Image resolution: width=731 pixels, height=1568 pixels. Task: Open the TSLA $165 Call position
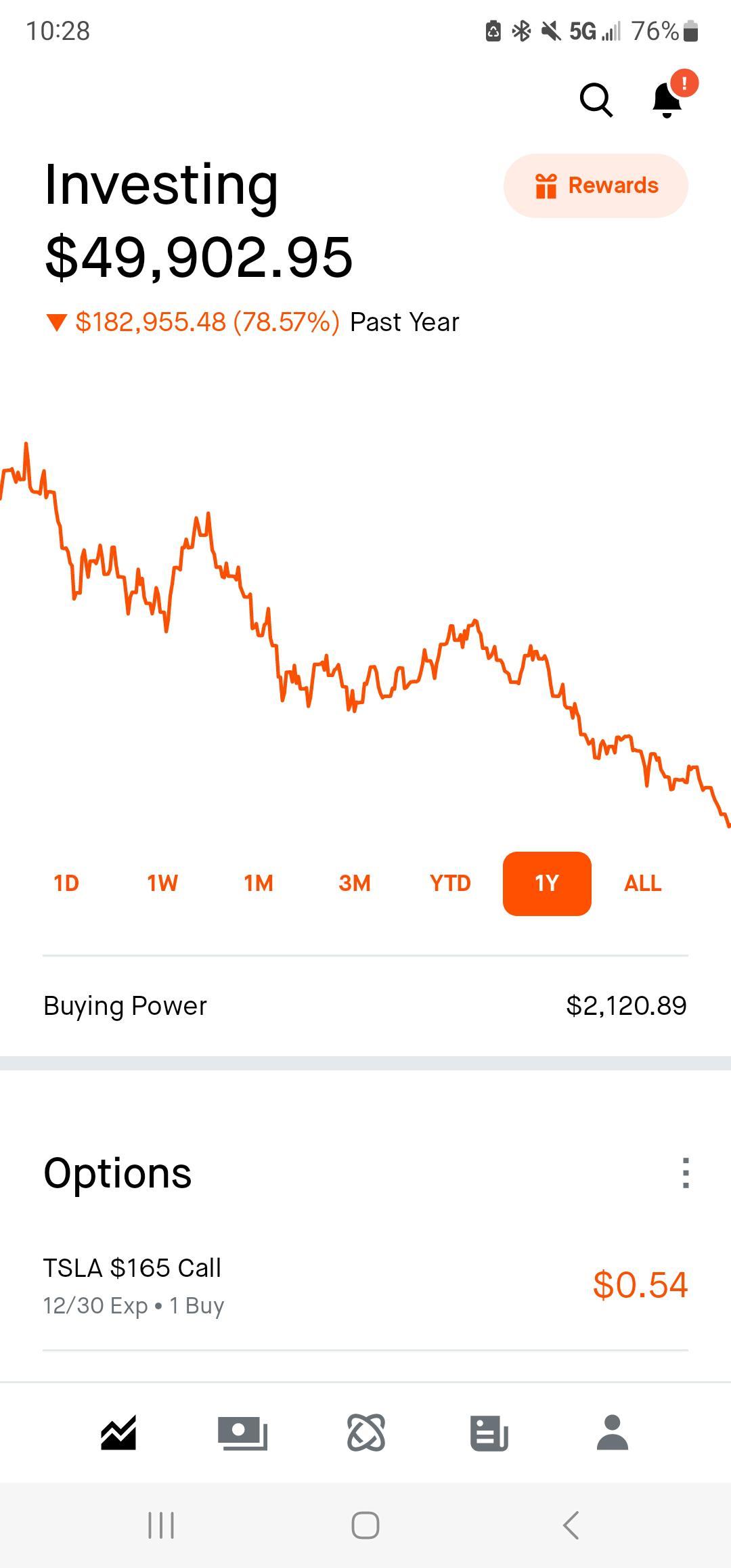pos(203,1285)
